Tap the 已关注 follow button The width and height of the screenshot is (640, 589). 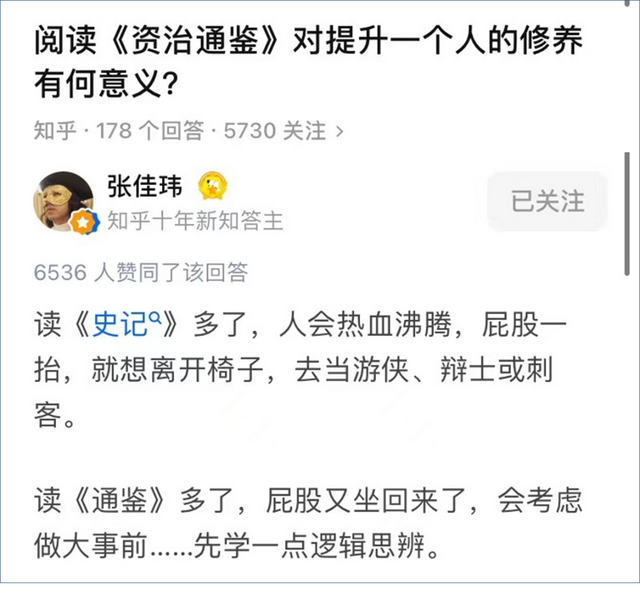point(547,201)
